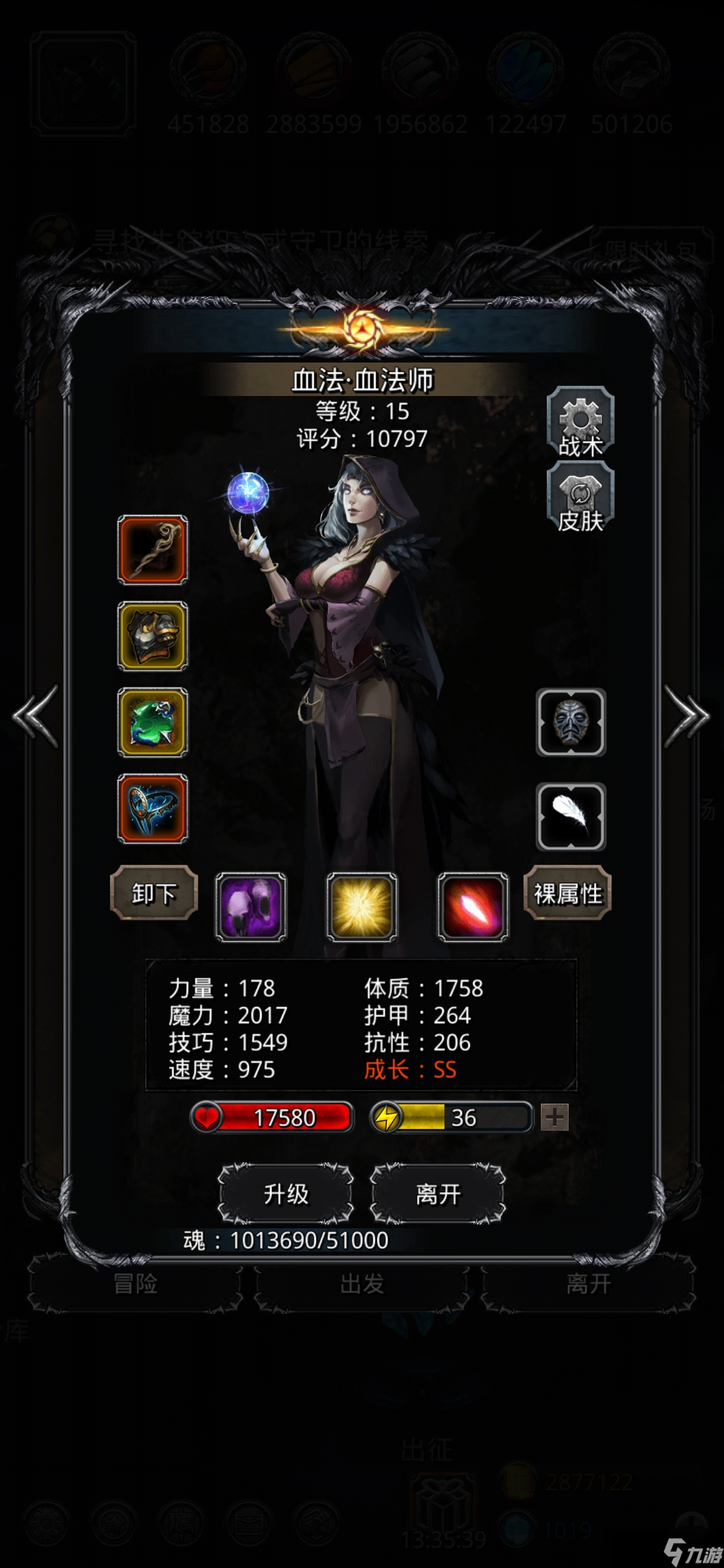Open the white feather accessory slot
Screen dimensions: 724x1568
570,817
